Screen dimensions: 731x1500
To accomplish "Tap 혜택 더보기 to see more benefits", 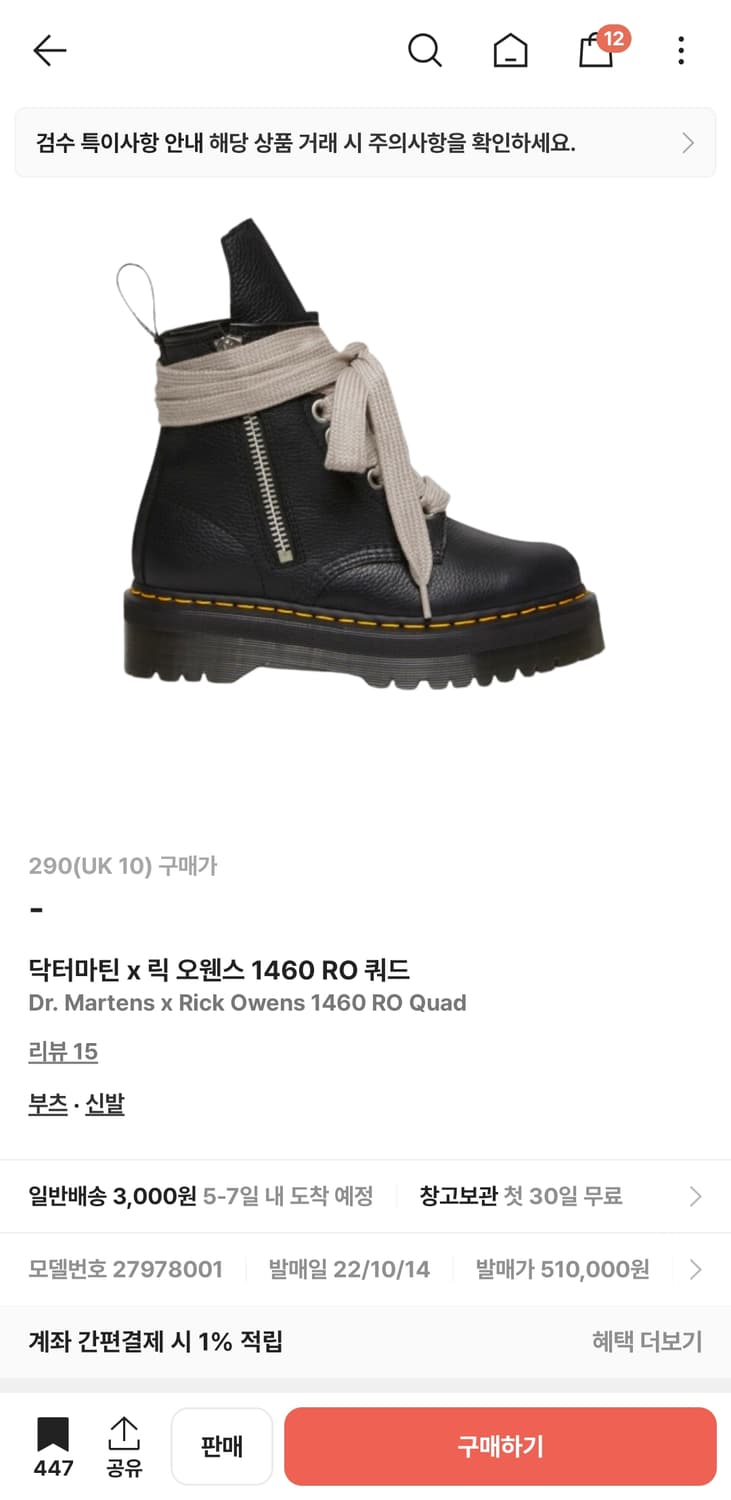I will click(x=648, y=1343).
